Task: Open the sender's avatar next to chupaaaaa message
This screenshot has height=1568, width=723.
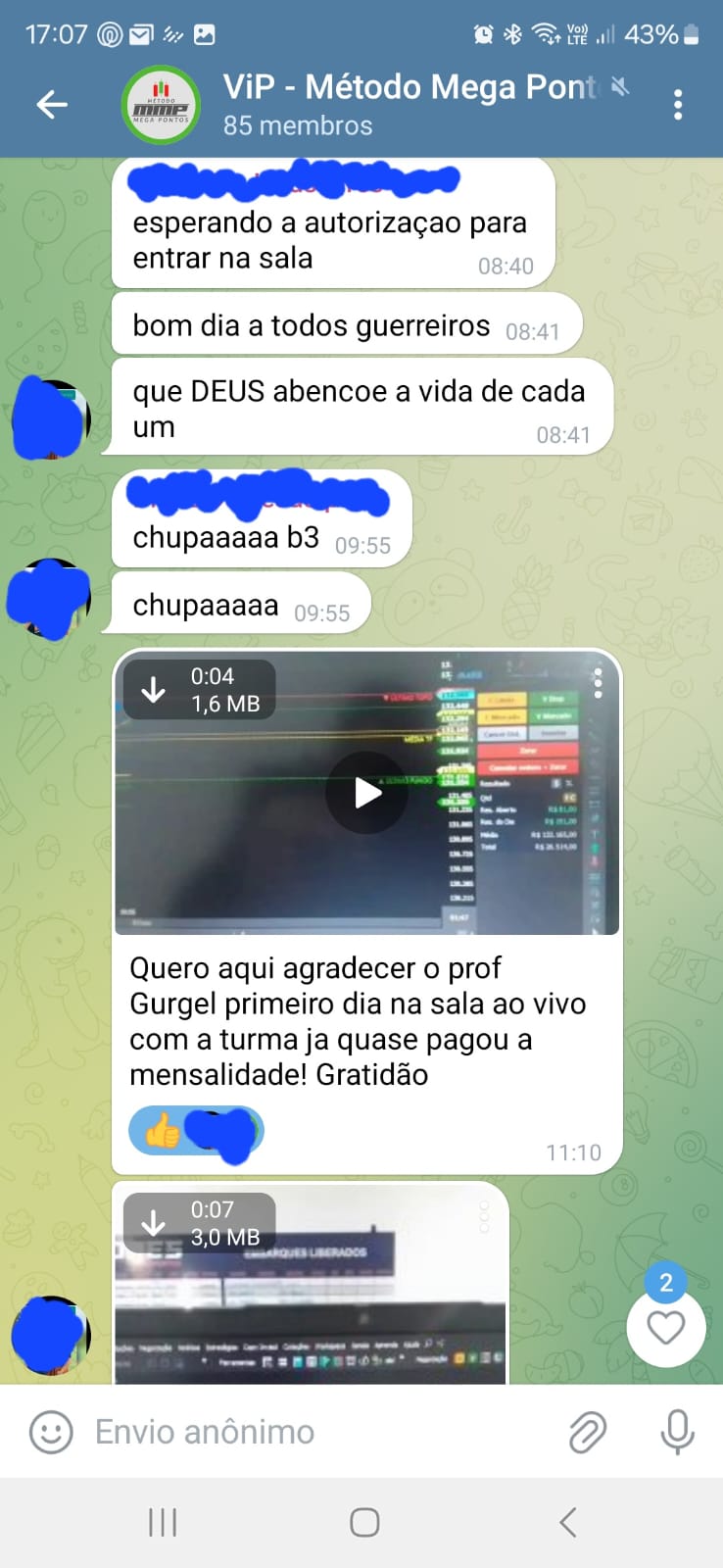Action: 49,597
